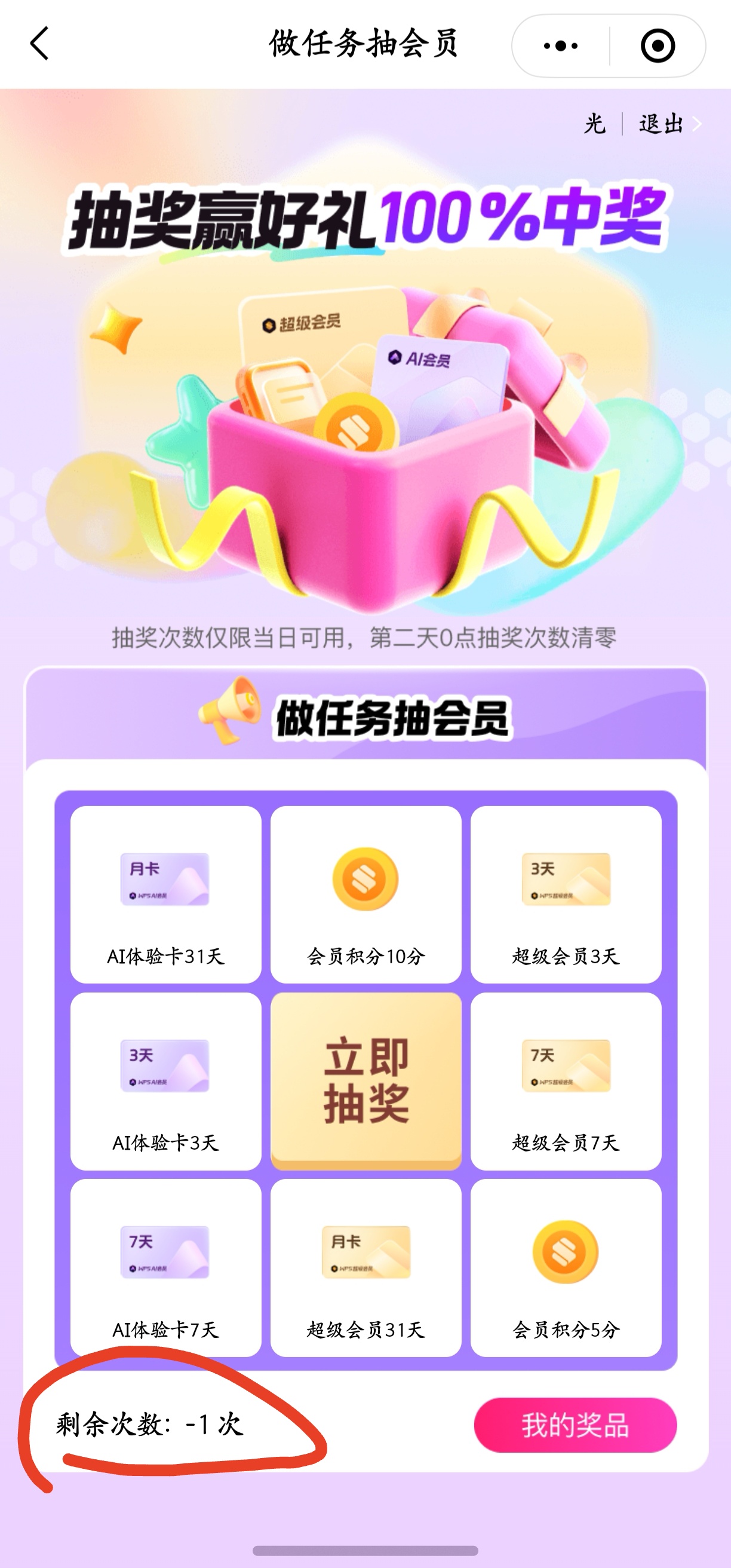Start the draw with 立即抽奖
731x1568 pixels.
pyautogui.click(x=365, y=1080)
